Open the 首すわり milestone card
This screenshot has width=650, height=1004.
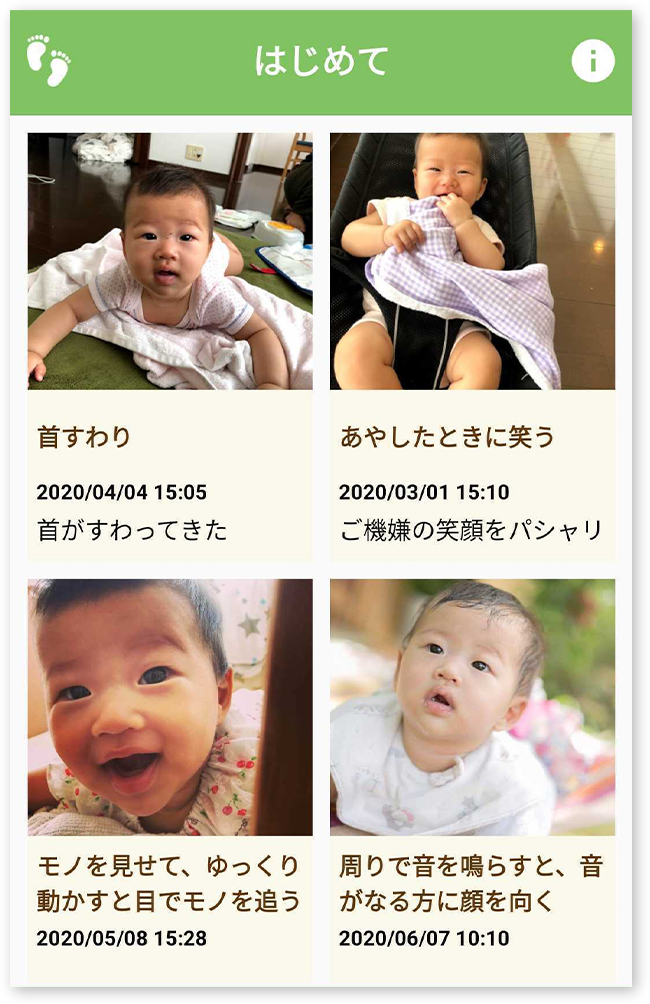170,345
